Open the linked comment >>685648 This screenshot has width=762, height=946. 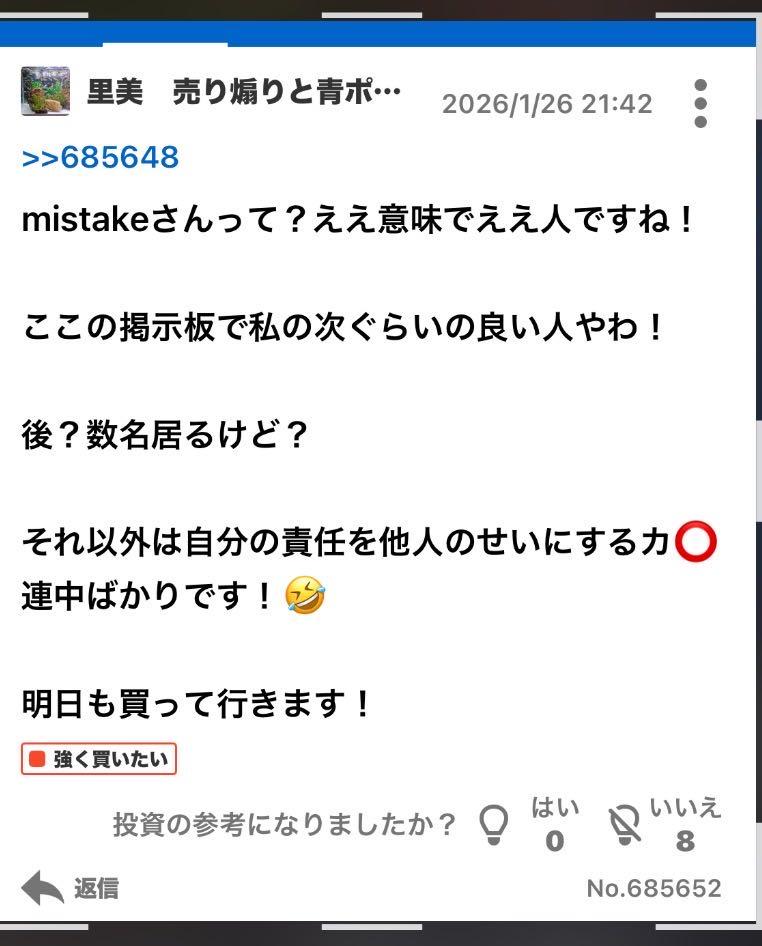pos(100,157)
